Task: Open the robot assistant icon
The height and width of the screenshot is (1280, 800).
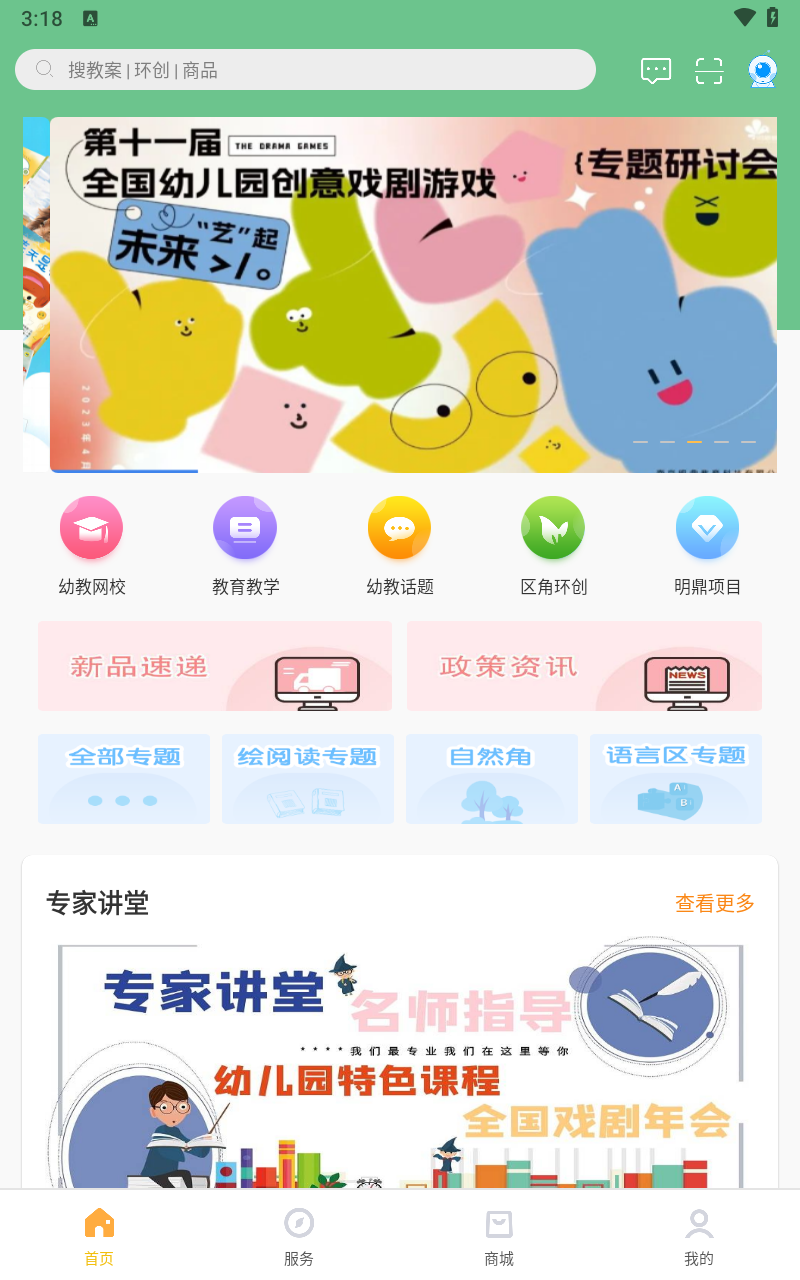Action: point(762,70)
